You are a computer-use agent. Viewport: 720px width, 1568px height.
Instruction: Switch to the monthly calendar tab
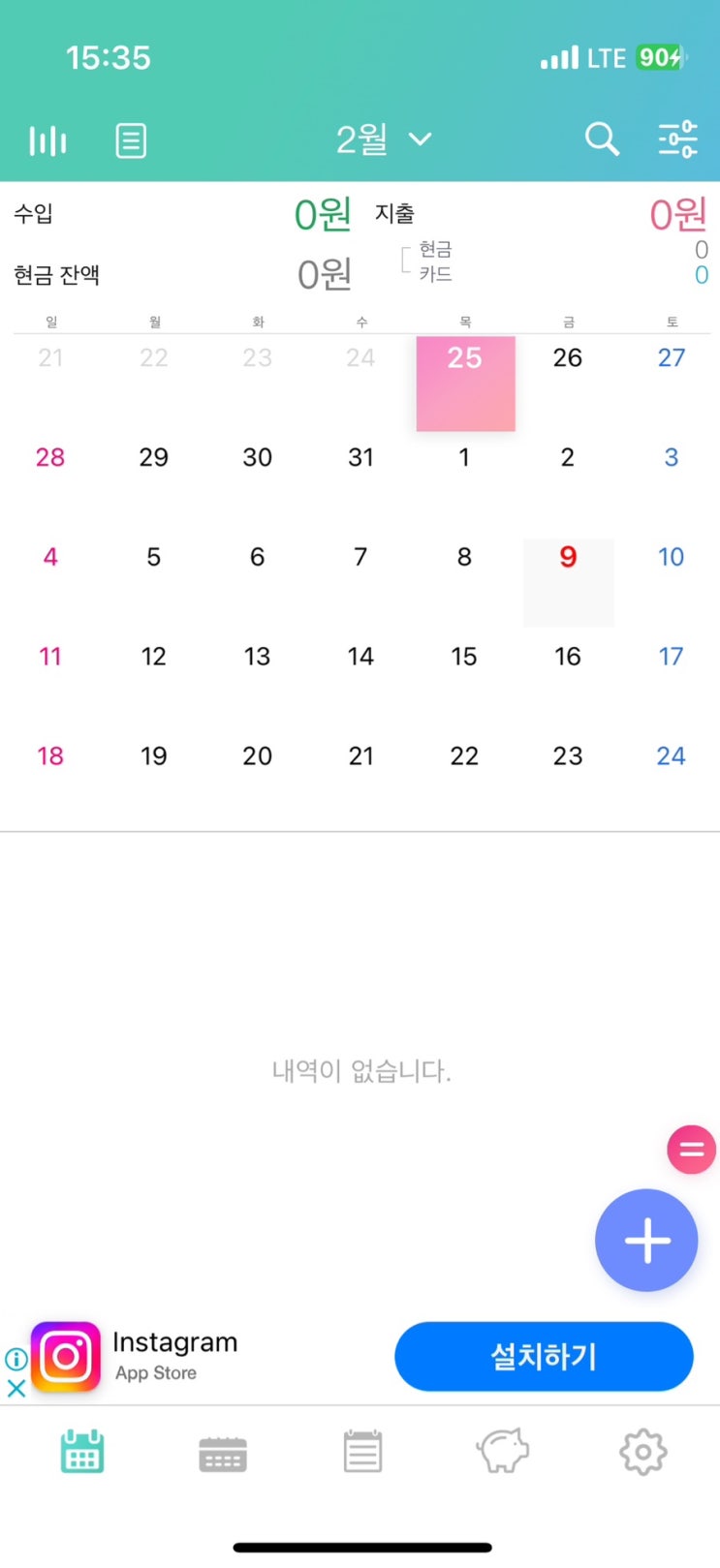[x=82, y=1452]
